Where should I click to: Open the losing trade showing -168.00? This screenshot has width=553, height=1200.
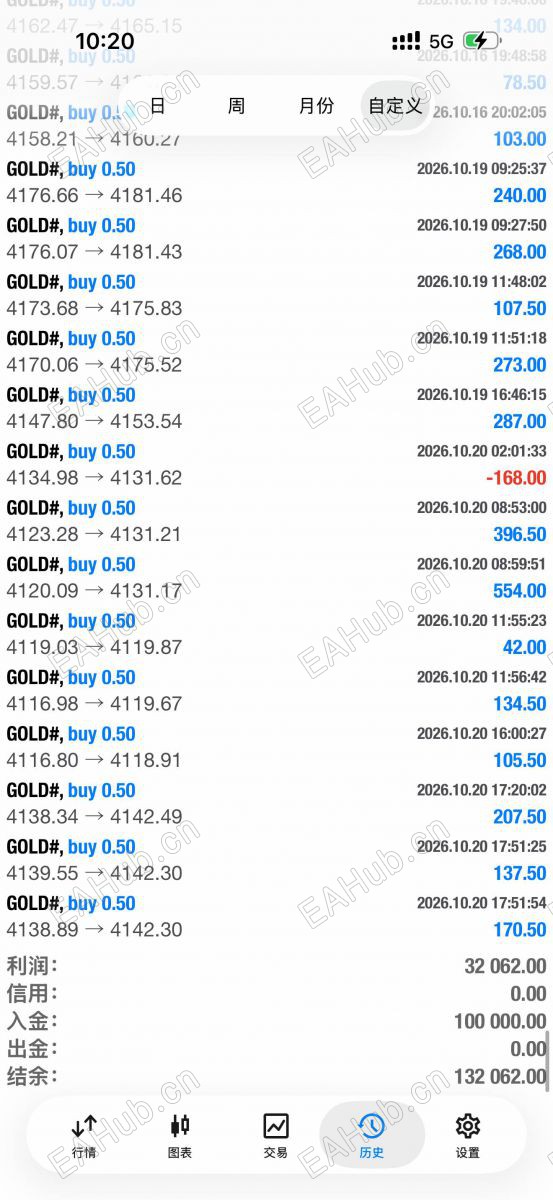coord(276,465)
